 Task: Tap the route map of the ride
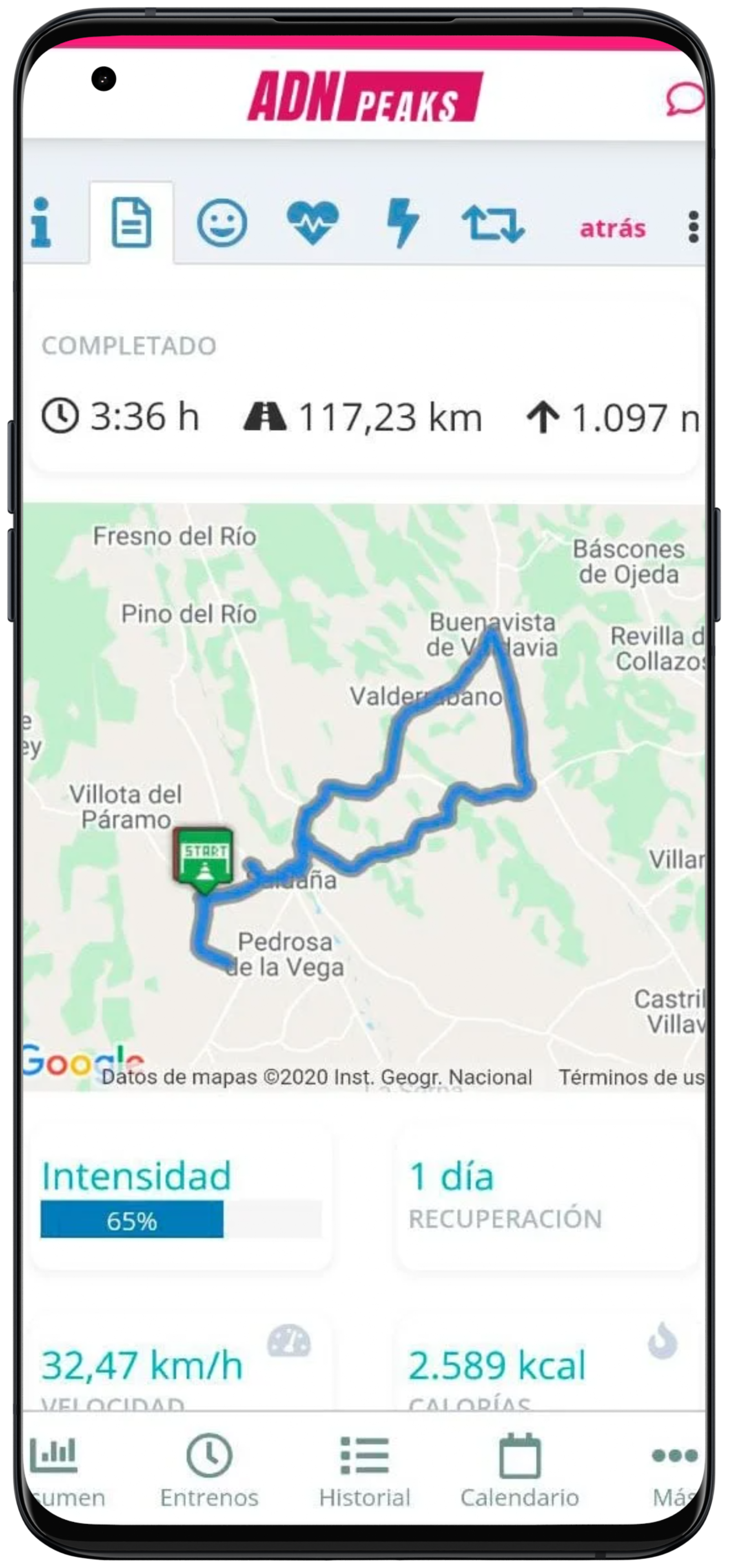pyautogui.click(x=390, y=791)
